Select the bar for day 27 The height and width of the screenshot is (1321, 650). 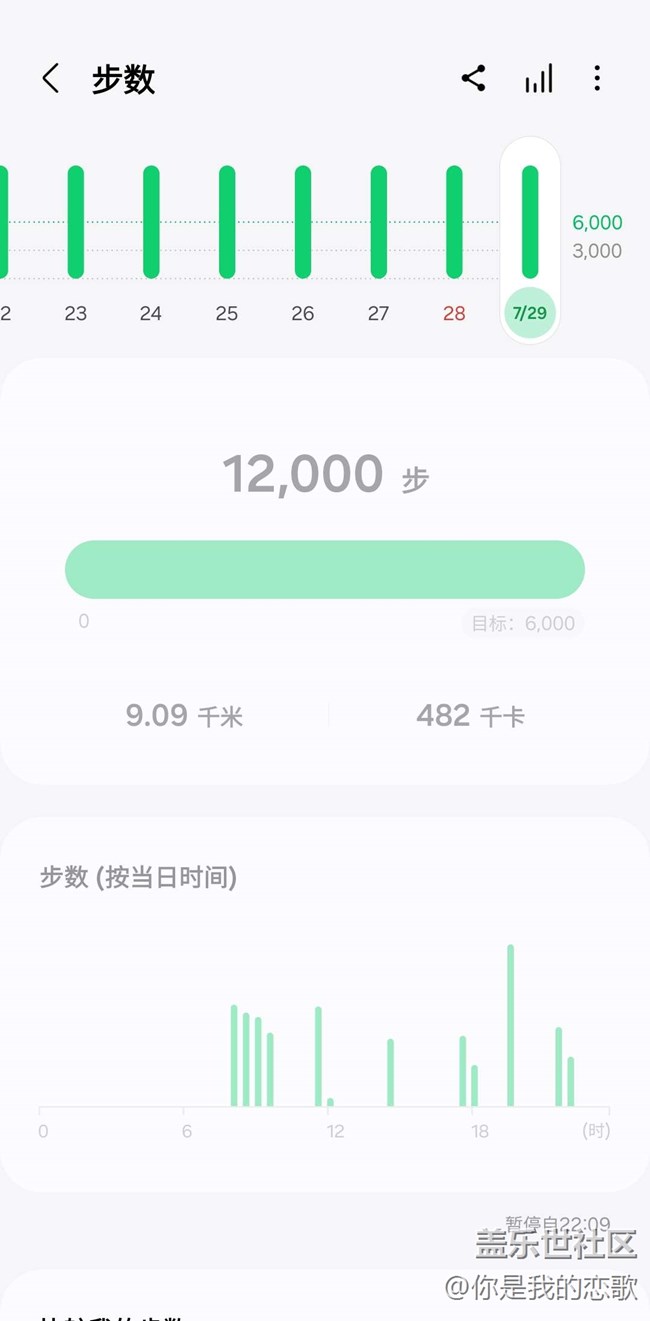pos(378,222)
